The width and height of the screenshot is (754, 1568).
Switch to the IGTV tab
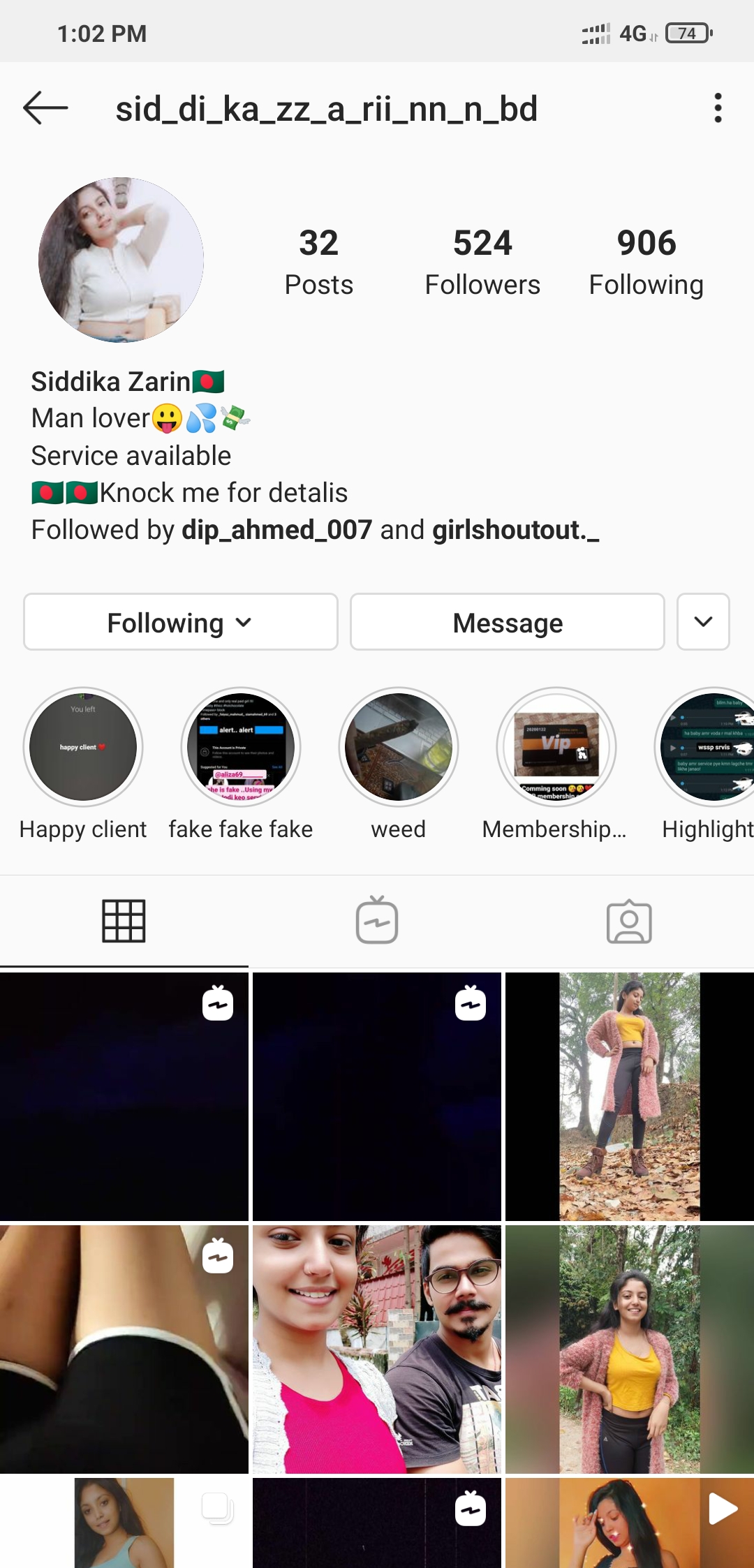pos(377,922)
